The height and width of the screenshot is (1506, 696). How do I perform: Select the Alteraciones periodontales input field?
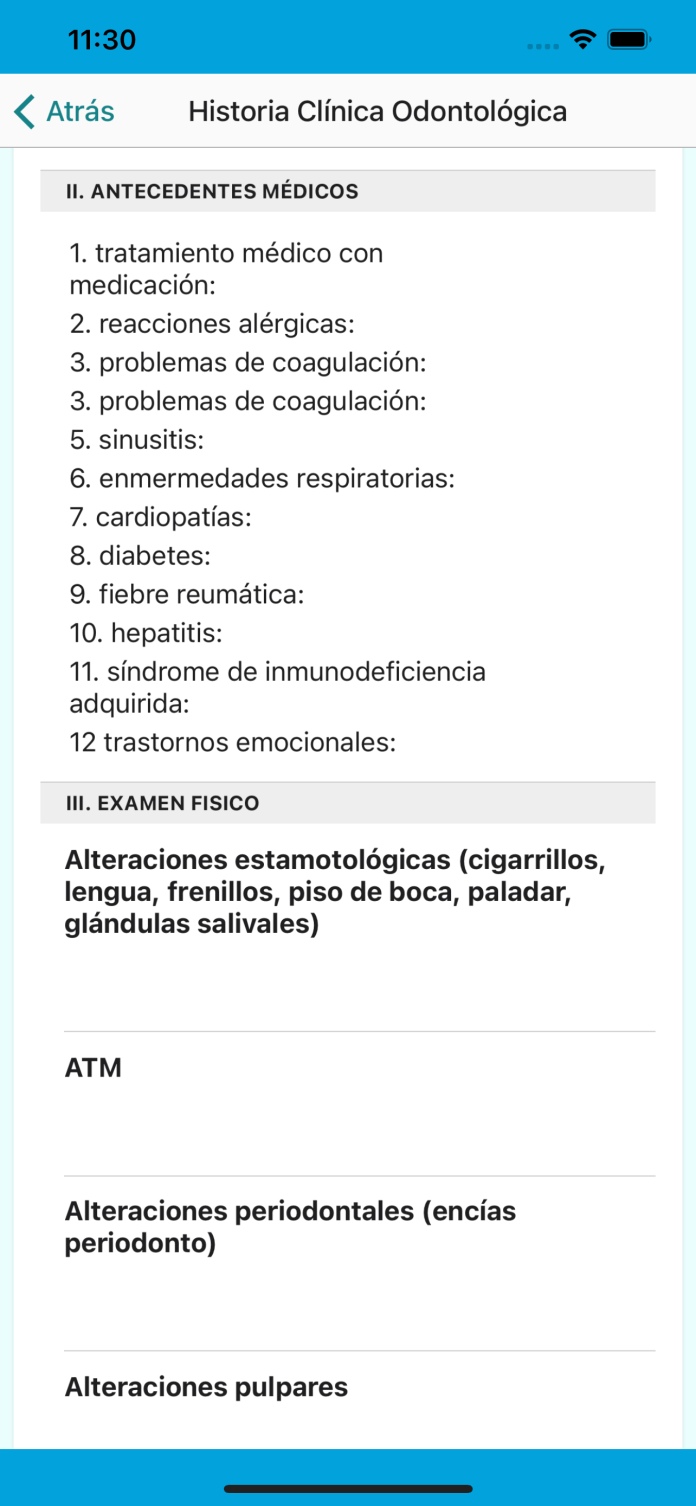point(358,1305)
